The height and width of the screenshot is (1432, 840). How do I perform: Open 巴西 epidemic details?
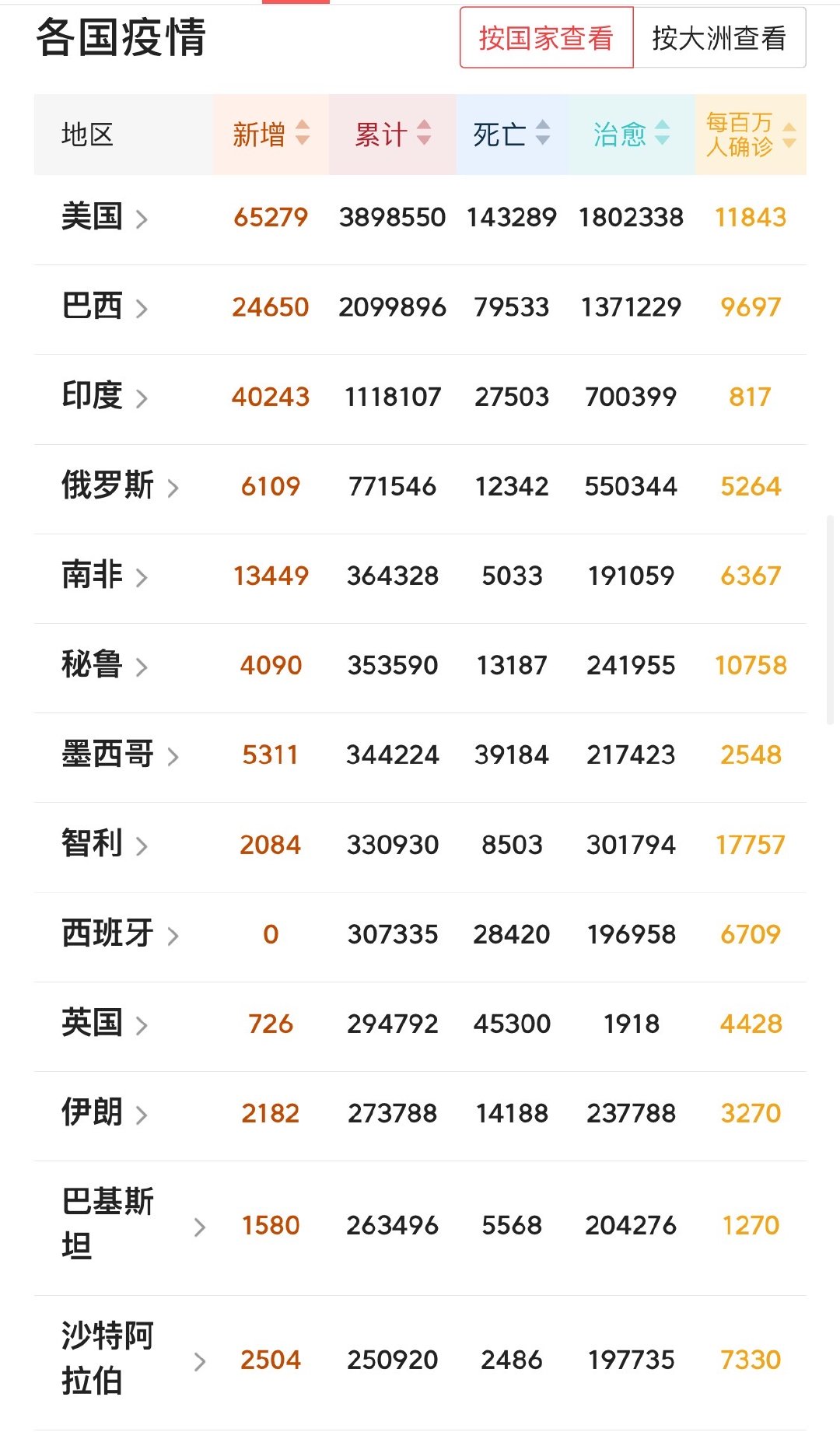coord(104,306)
